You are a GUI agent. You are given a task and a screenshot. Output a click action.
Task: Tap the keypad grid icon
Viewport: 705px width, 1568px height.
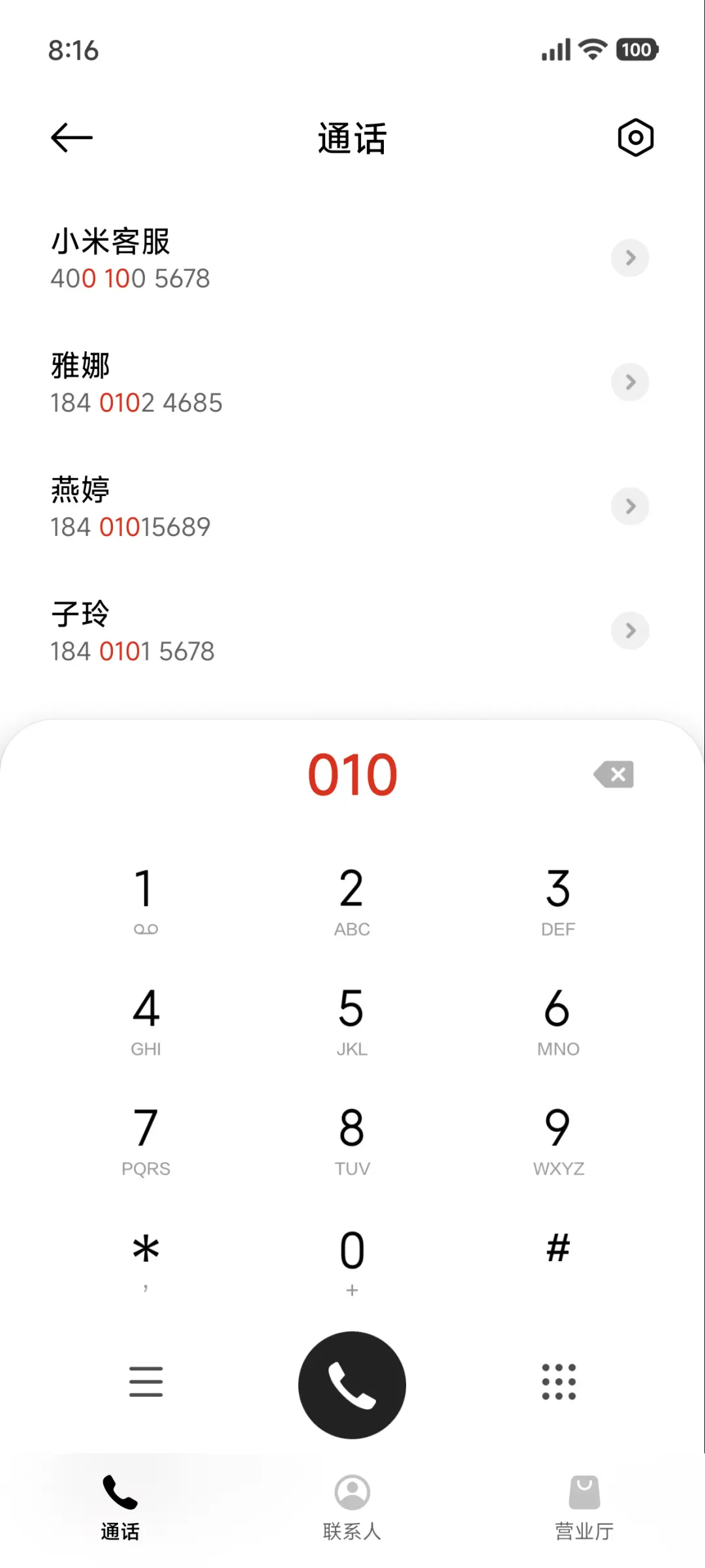[x=558, y=1382]
